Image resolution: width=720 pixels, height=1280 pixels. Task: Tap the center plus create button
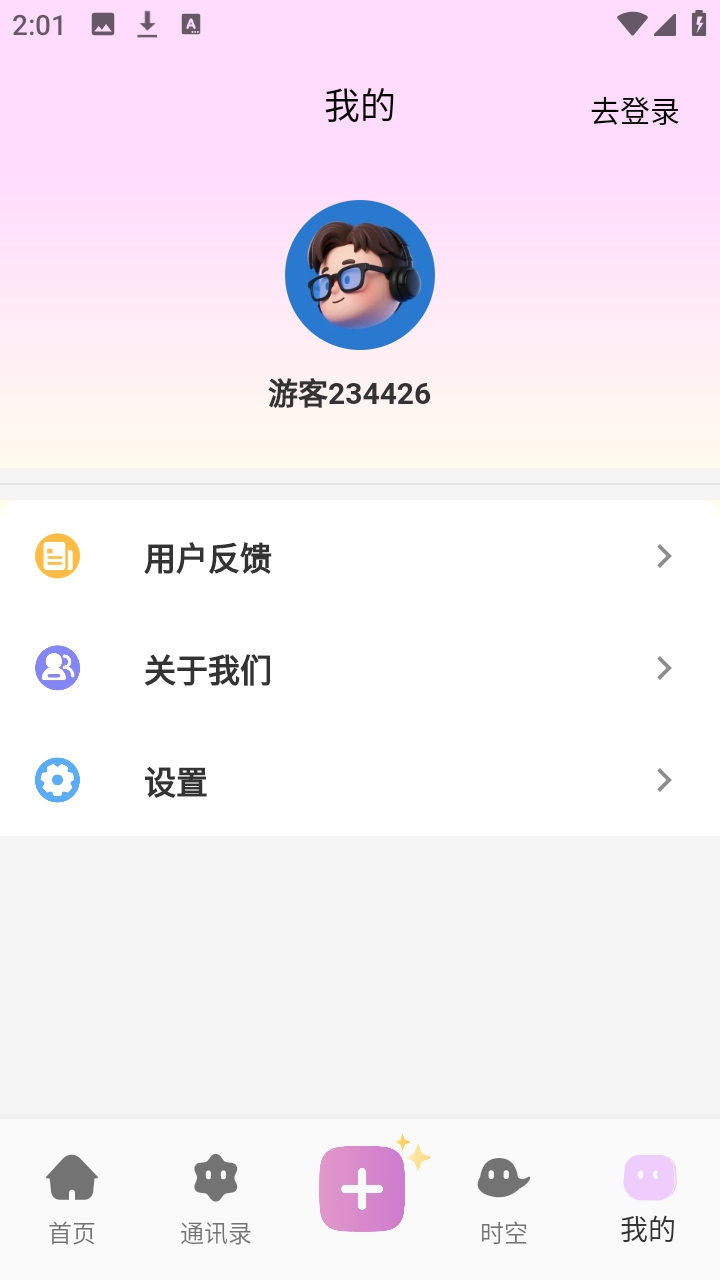click(x=361, y=1187)
